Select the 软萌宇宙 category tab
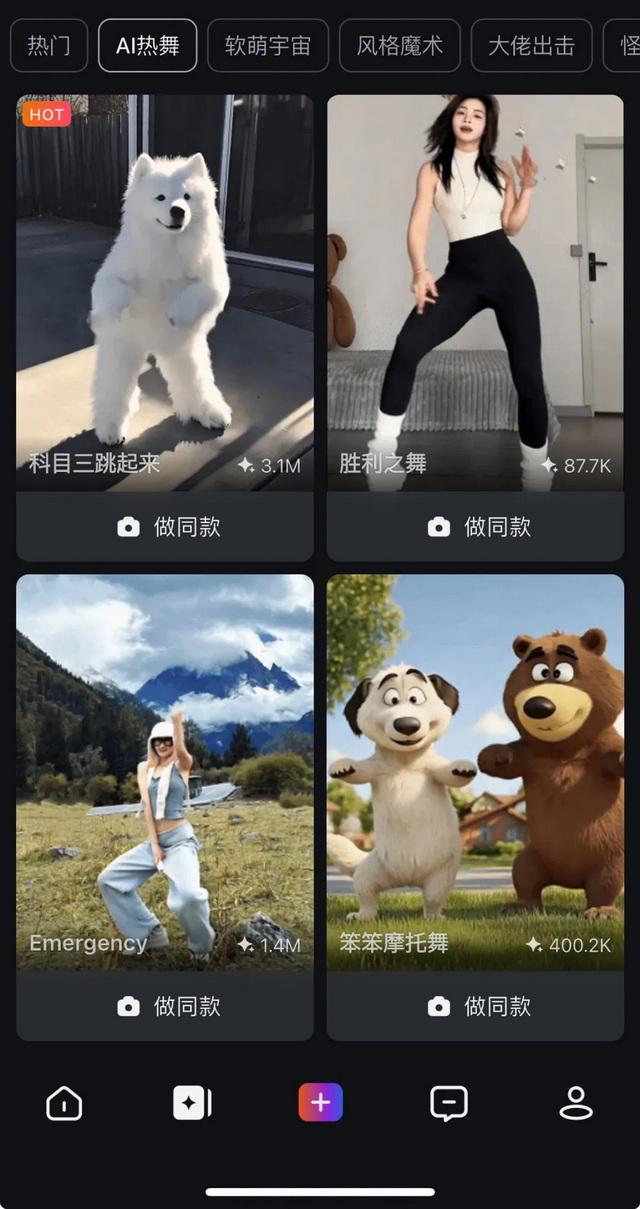 [x=267, y=46]
